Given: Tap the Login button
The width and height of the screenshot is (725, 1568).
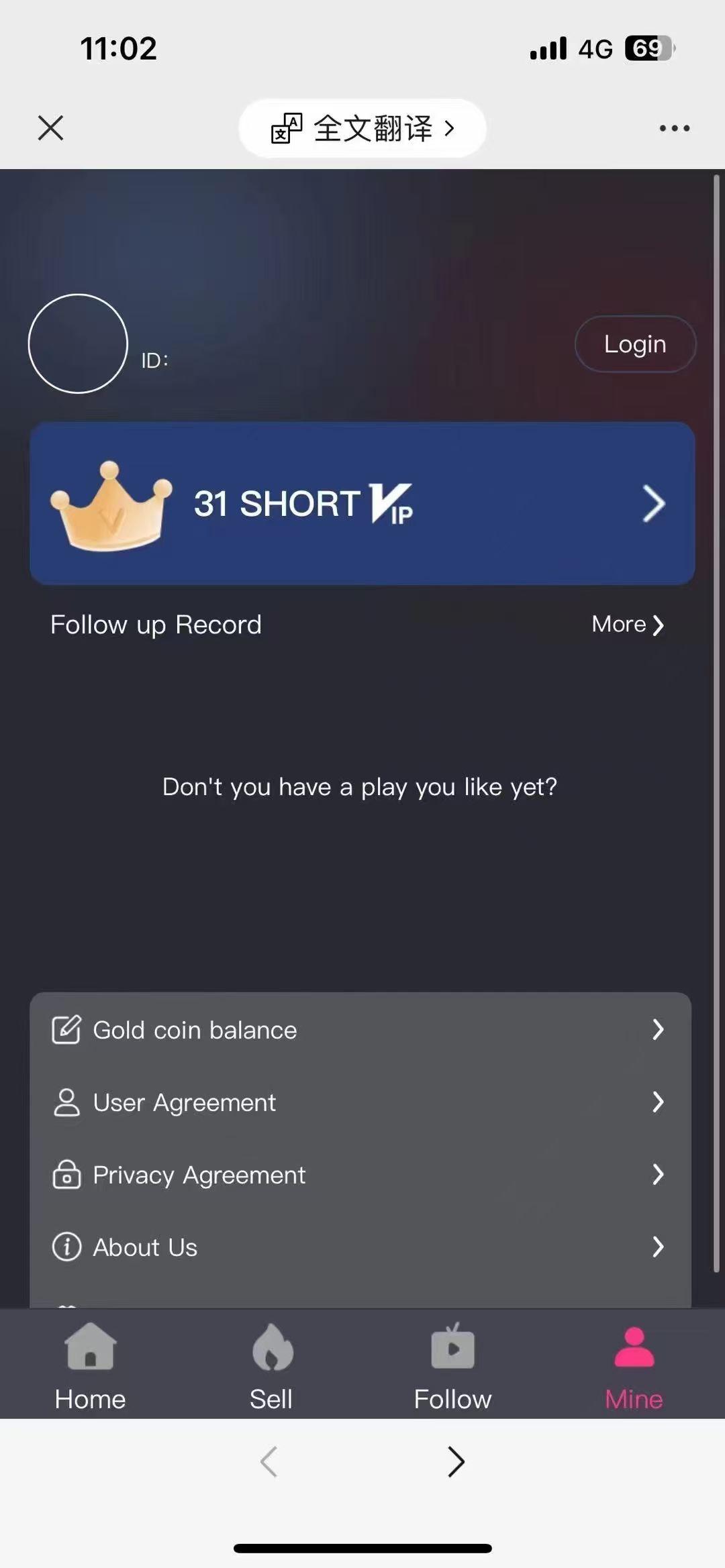Looking at the screenshot, I should tap(634, 344).
